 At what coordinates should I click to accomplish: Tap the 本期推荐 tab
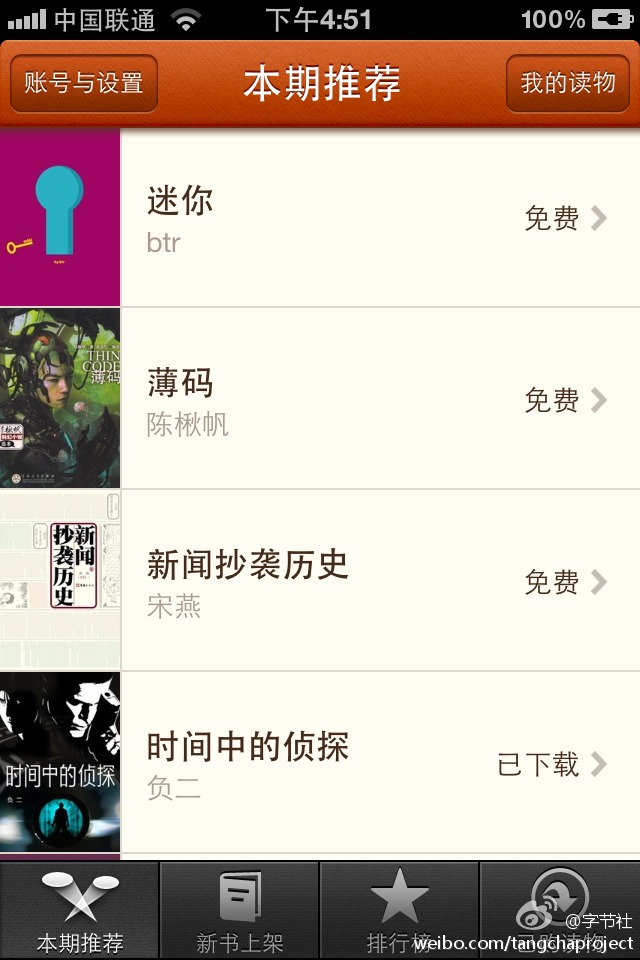point(80,911)
